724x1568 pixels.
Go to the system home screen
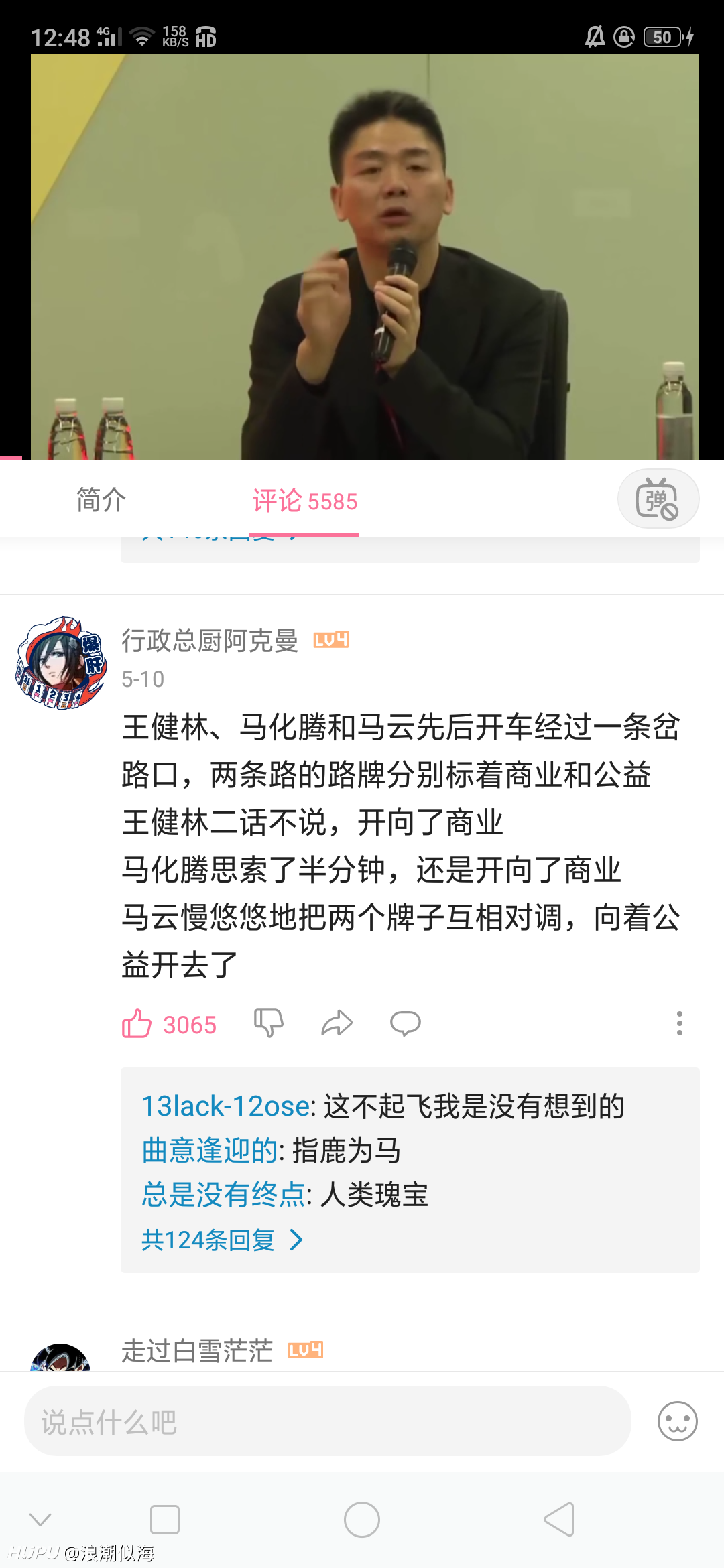point(362,1519)
